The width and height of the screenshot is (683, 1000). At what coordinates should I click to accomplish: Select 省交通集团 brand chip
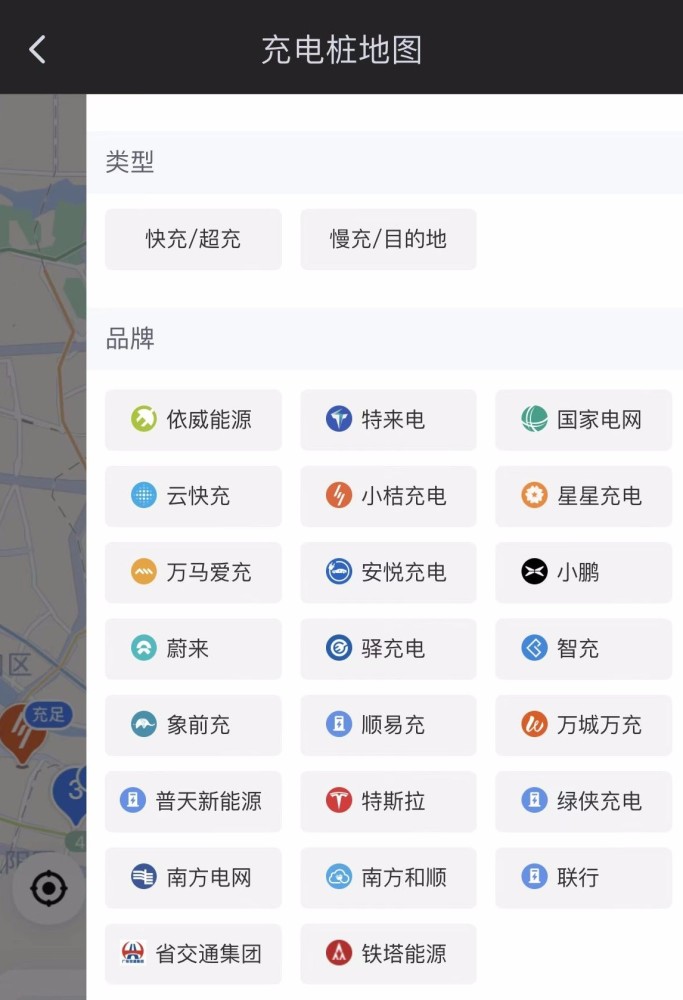pyautogui.click(x=193, y=954)
